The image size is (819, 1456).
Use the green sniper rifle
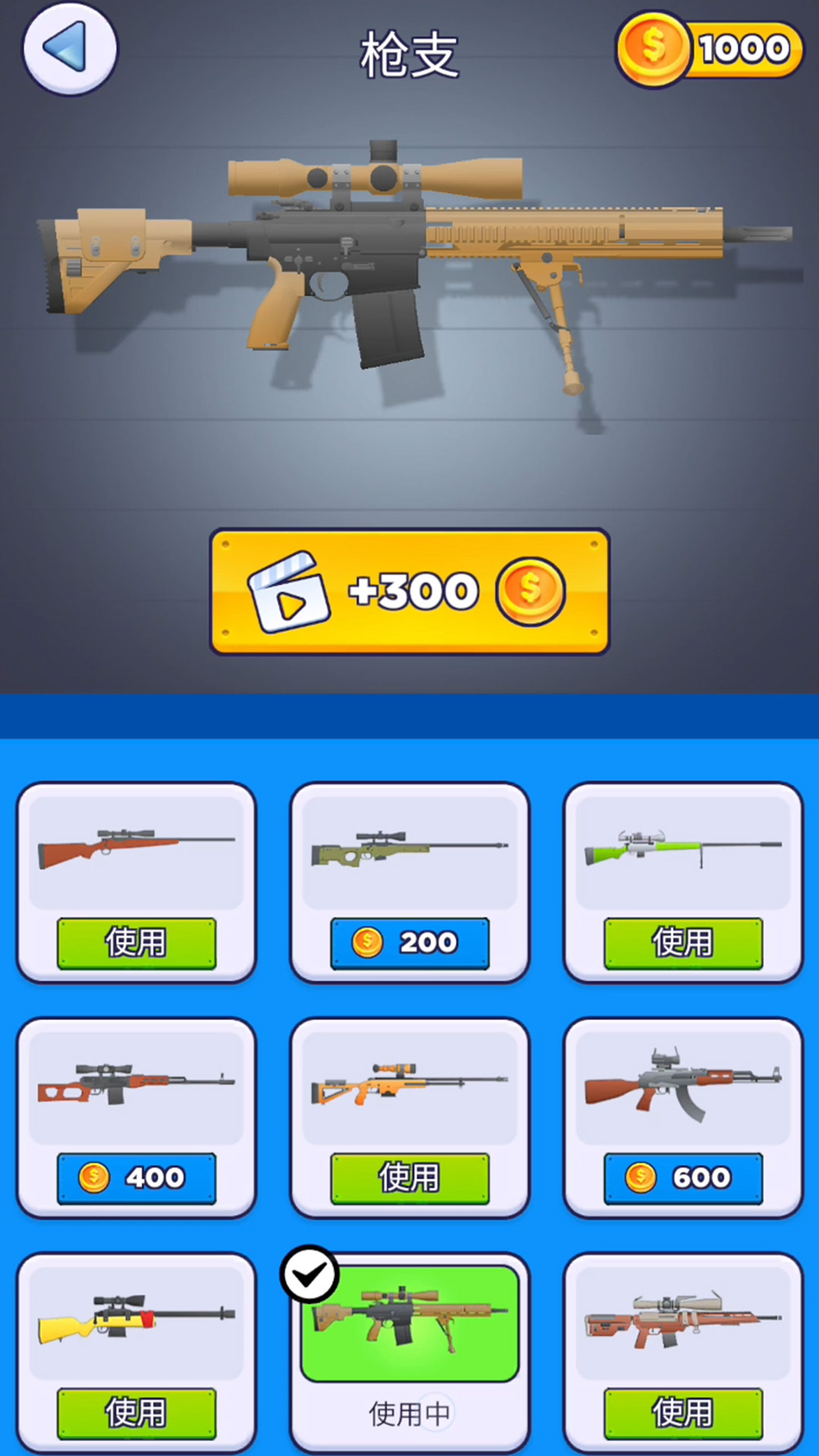click(x=682, y=943)
